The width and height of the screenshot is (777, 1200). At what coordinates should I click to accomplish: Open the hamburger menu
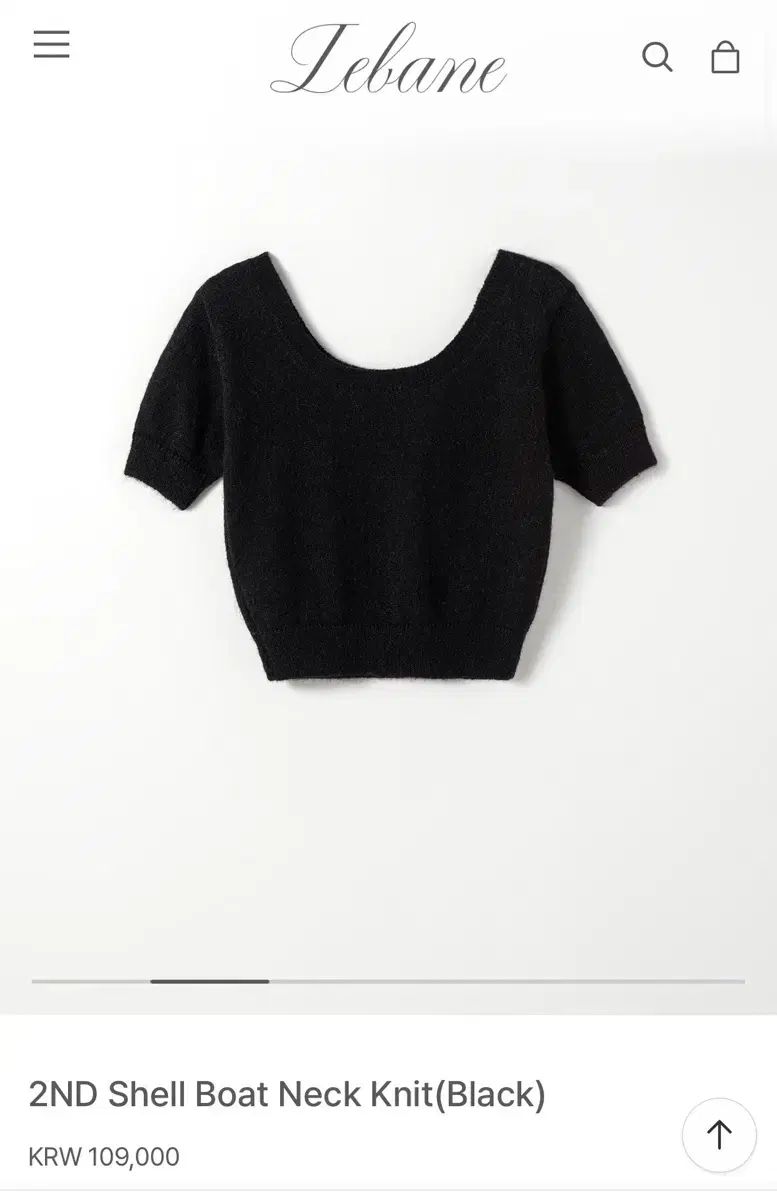pyautogui.click(x=51, y=45)
